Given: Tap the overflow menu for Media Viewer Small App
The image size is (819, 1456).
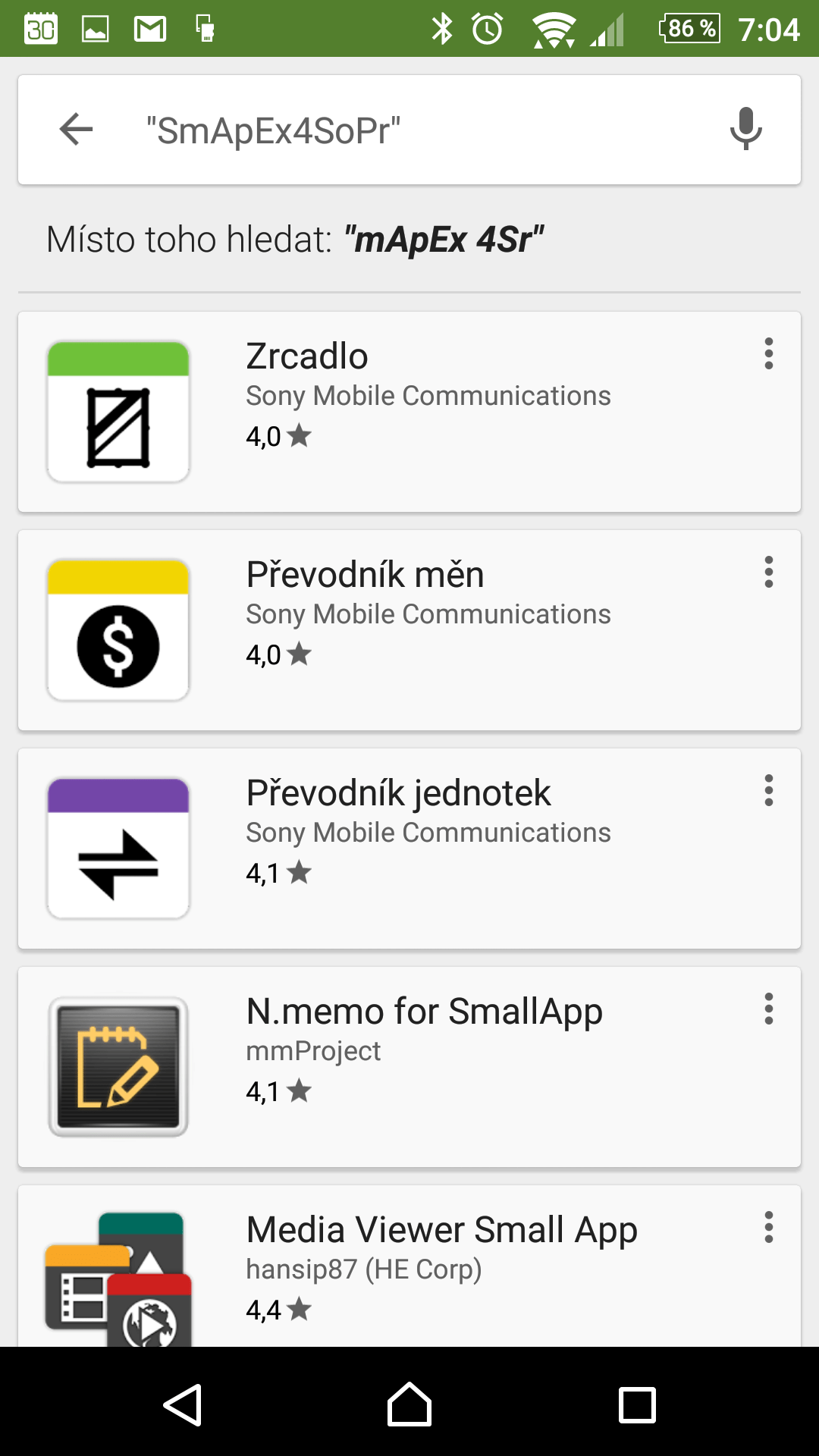Looking at the screenshot, I should coord(768,1228).
